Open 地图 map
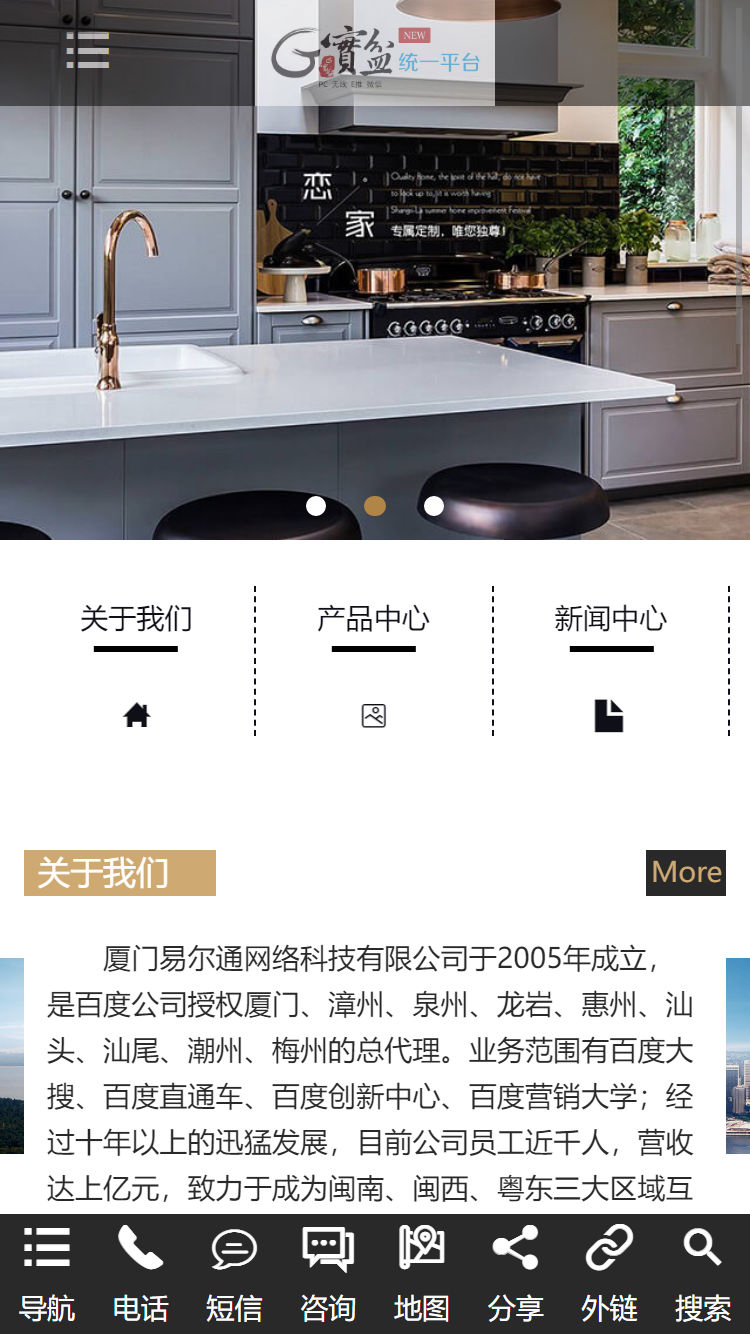 421,1274
